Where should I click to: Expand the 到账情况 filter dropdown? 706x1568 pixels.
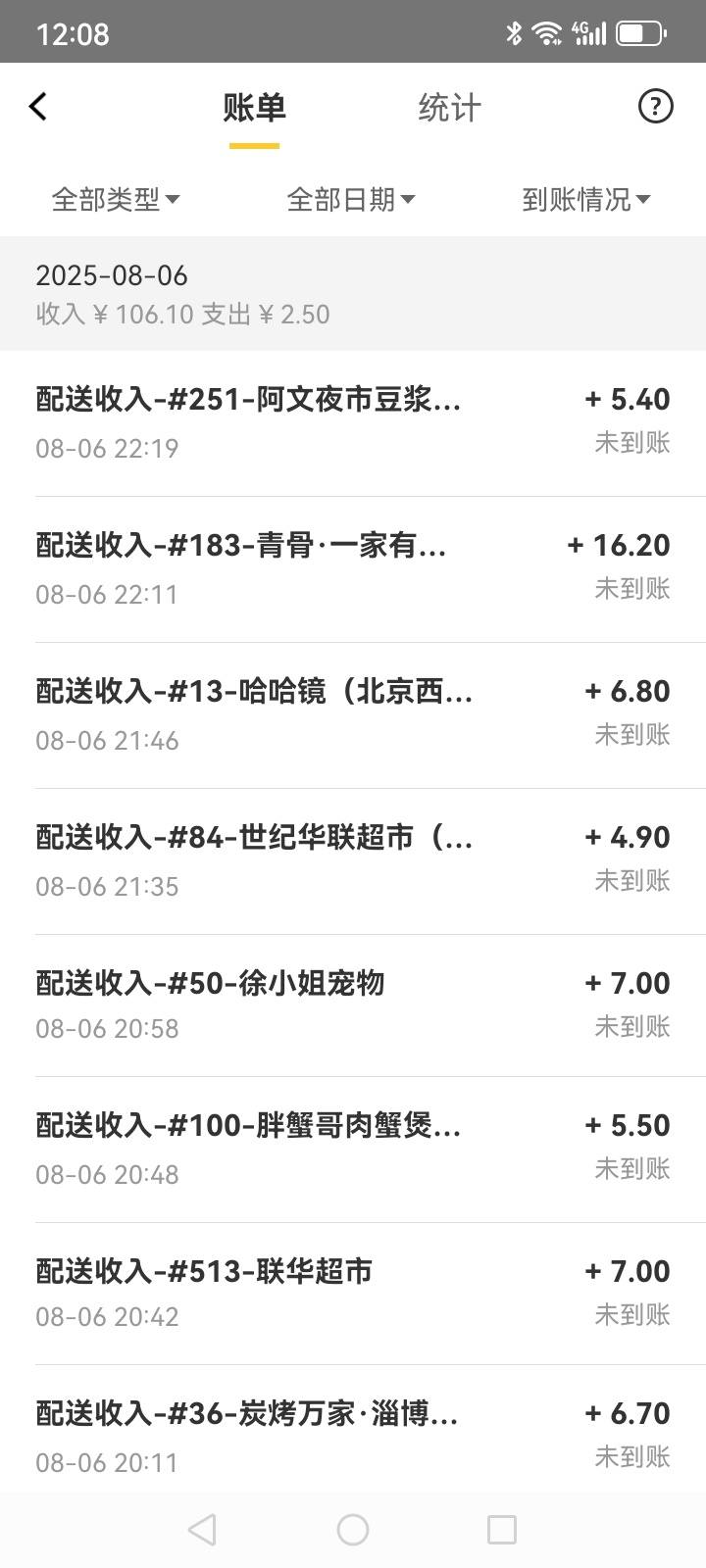586,200
